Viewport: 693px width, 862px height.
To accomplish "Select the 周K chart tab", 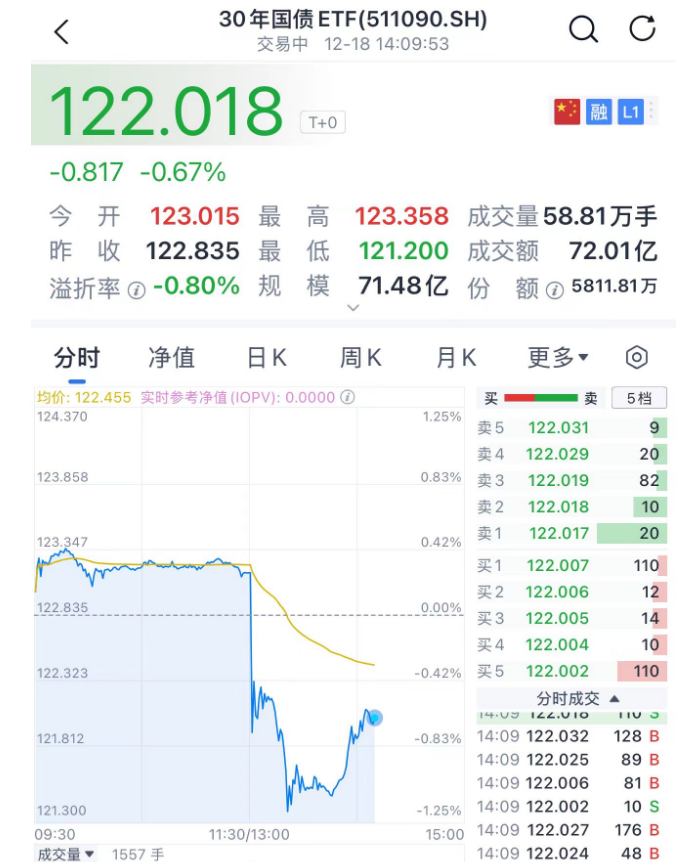I will coord(361,358).
